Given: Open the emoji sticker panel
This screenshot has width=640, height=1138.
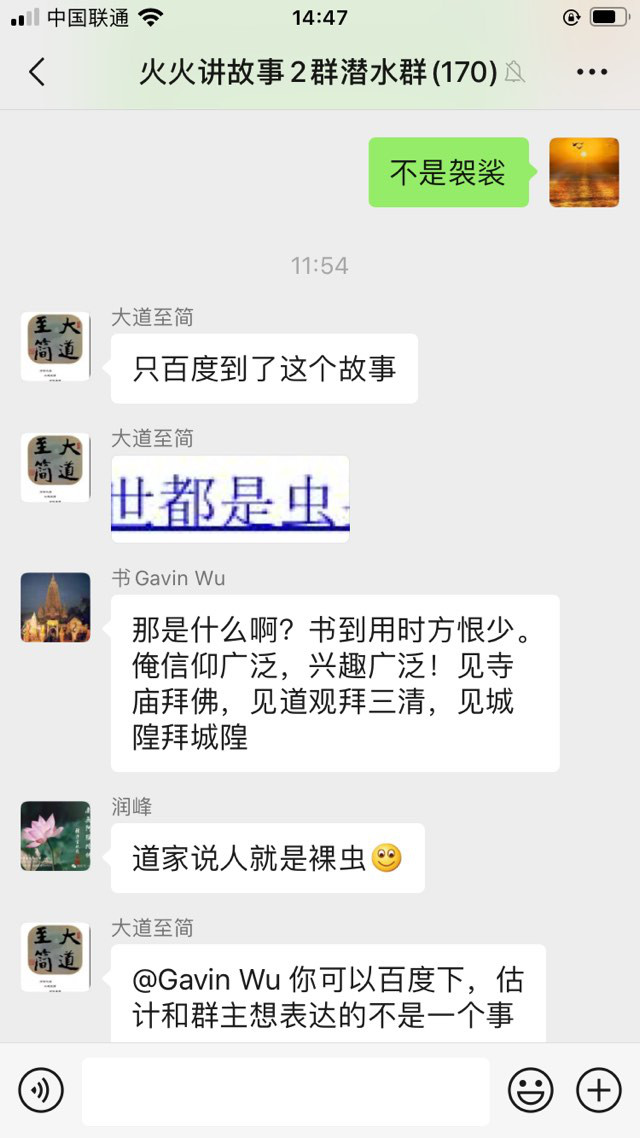Looking at the screenshot, I should pyautogui.click(x=530, y=1090).
